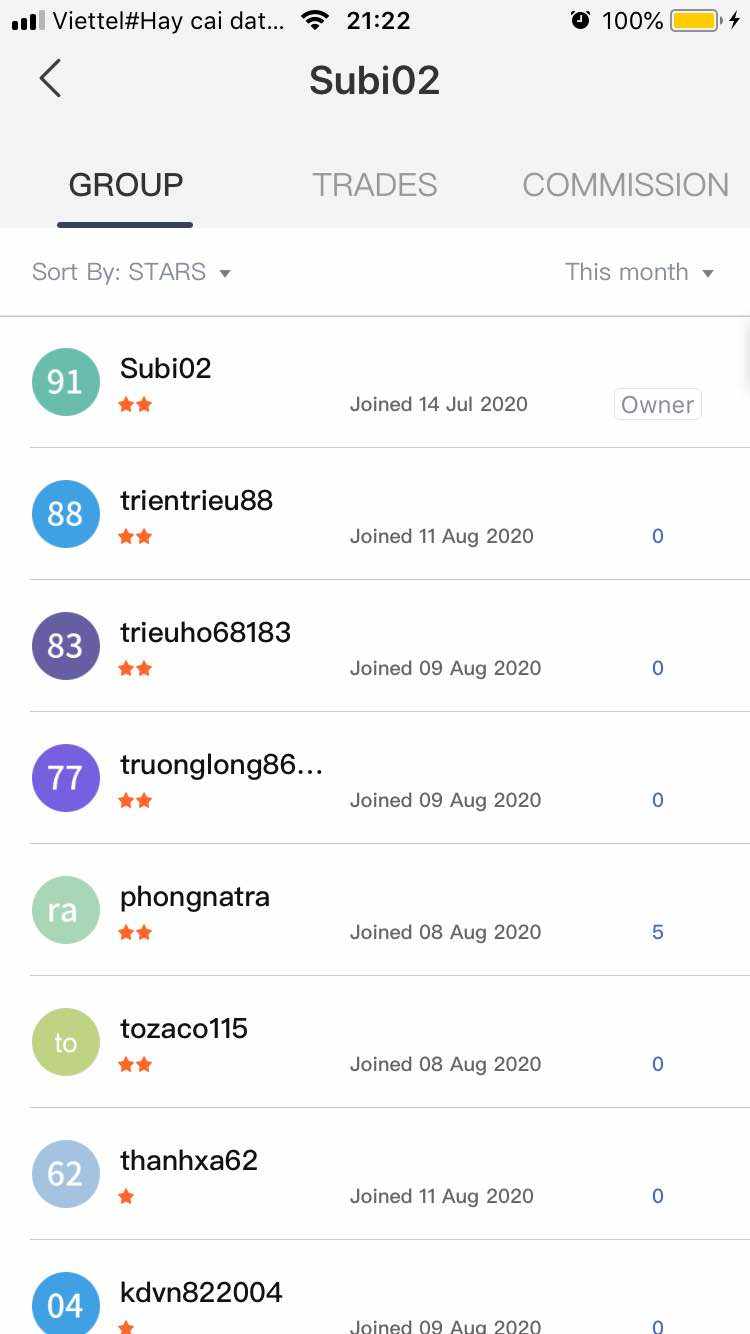View phongnatra's member details

pos(375,910)
